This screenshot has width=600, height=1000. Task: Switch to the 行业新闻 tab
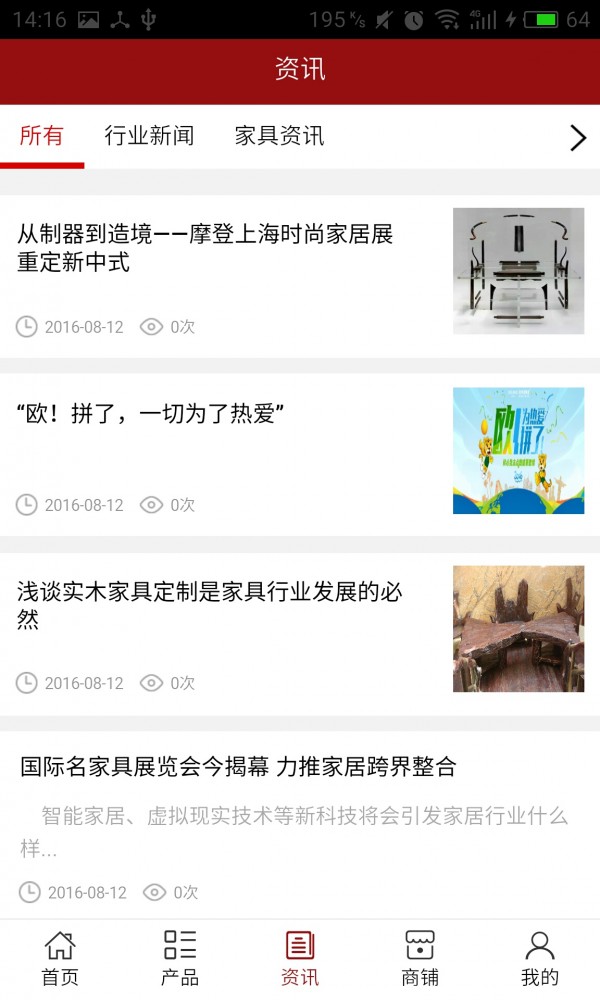(x=149, y=136)
